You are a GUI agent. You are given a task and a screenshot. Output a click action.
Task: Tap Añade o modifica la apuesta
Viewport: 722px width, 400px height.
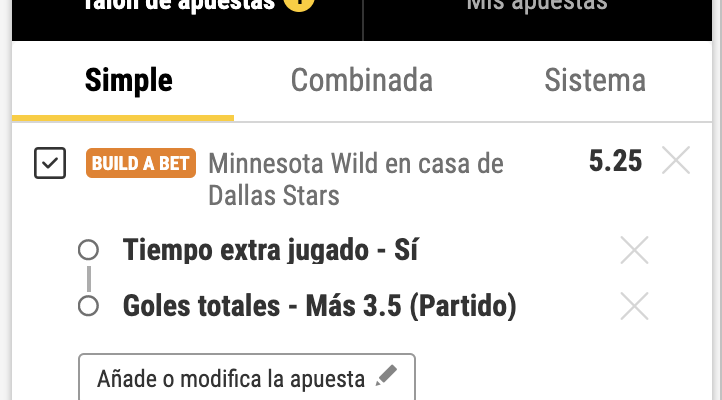pos(247,379)
